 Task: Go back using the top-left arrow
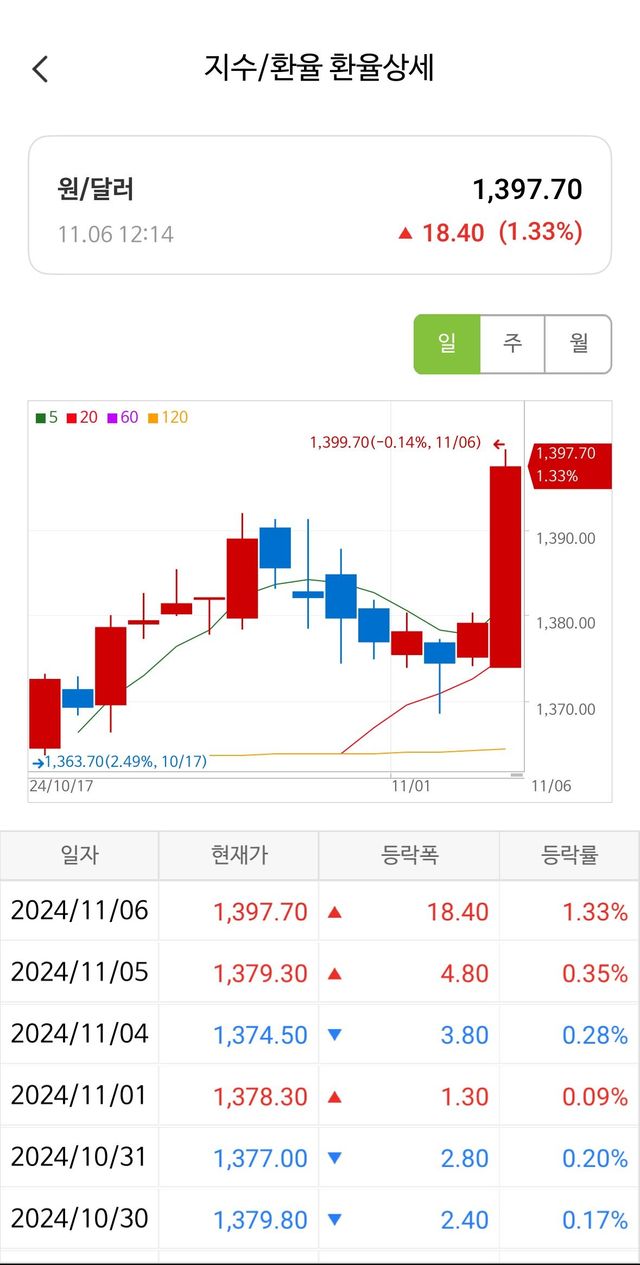click(x=40, y=69)
